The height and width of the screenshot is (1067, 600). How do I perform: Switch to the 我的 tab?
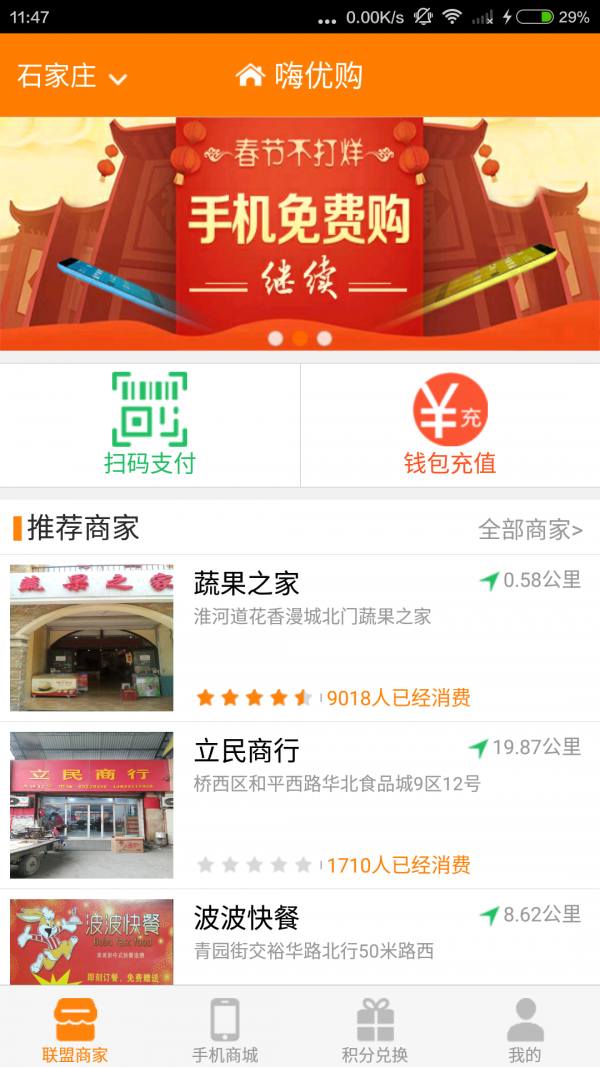tap(525, 1028)
